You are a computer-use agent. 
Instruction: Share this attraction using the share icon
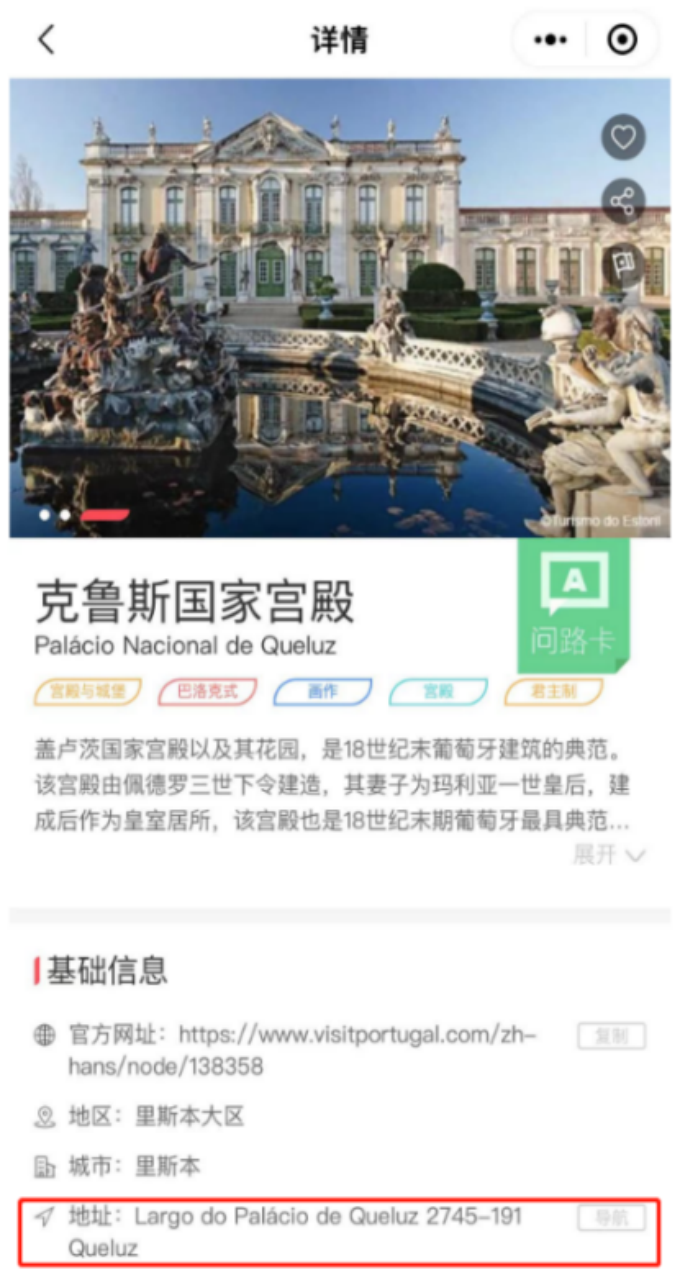coord(623,202)
